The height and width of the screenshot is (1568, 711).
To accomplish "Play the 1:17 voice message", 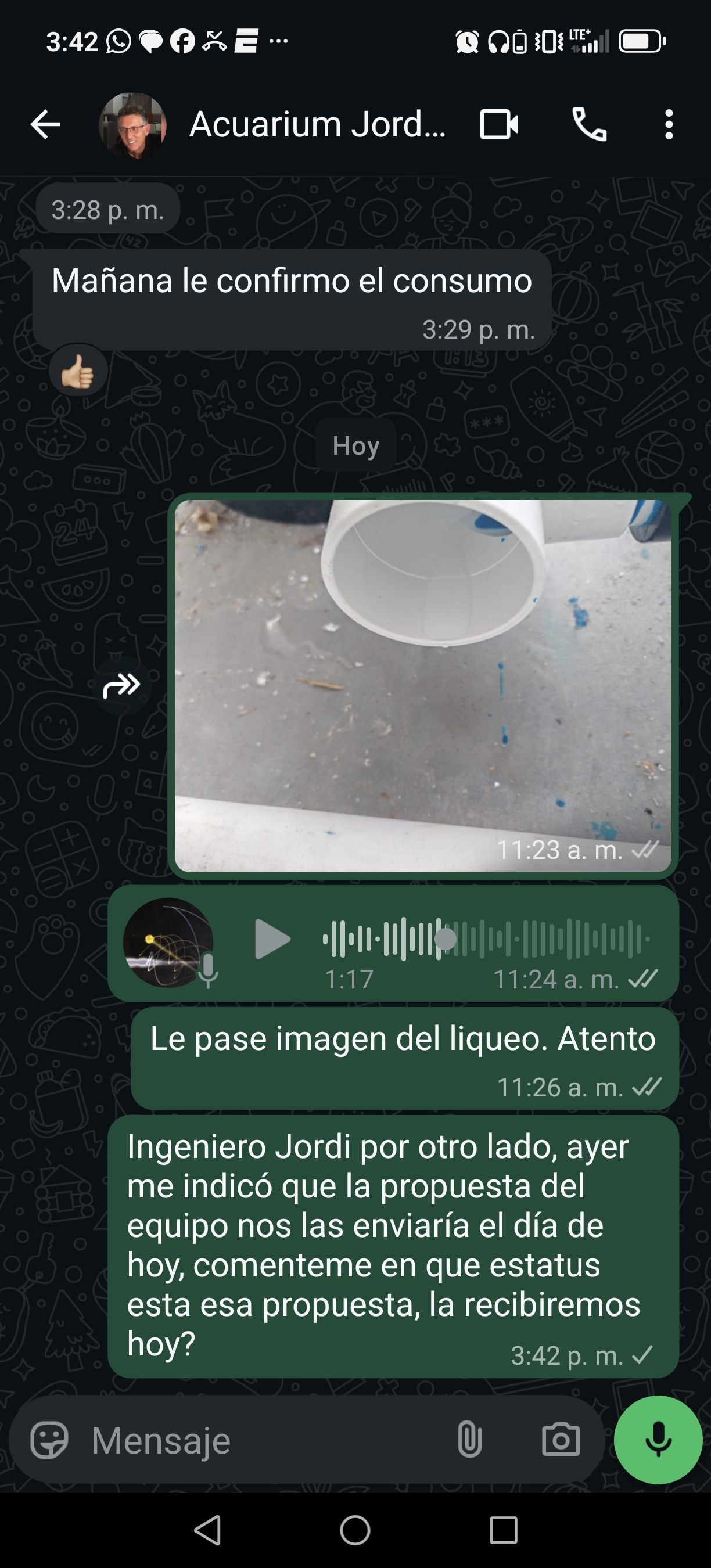I will pos(272,939).
